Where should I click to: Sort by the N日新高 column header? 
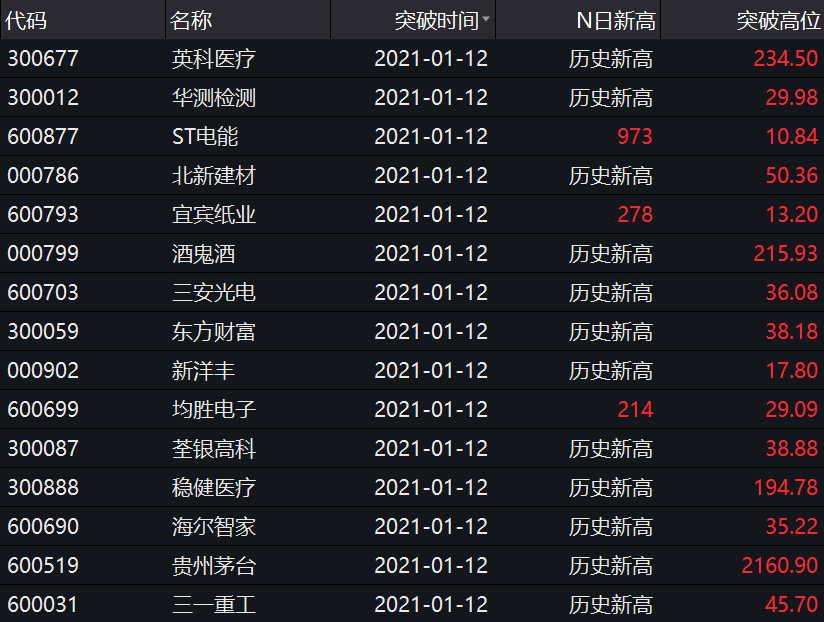(x=615, y=20)
